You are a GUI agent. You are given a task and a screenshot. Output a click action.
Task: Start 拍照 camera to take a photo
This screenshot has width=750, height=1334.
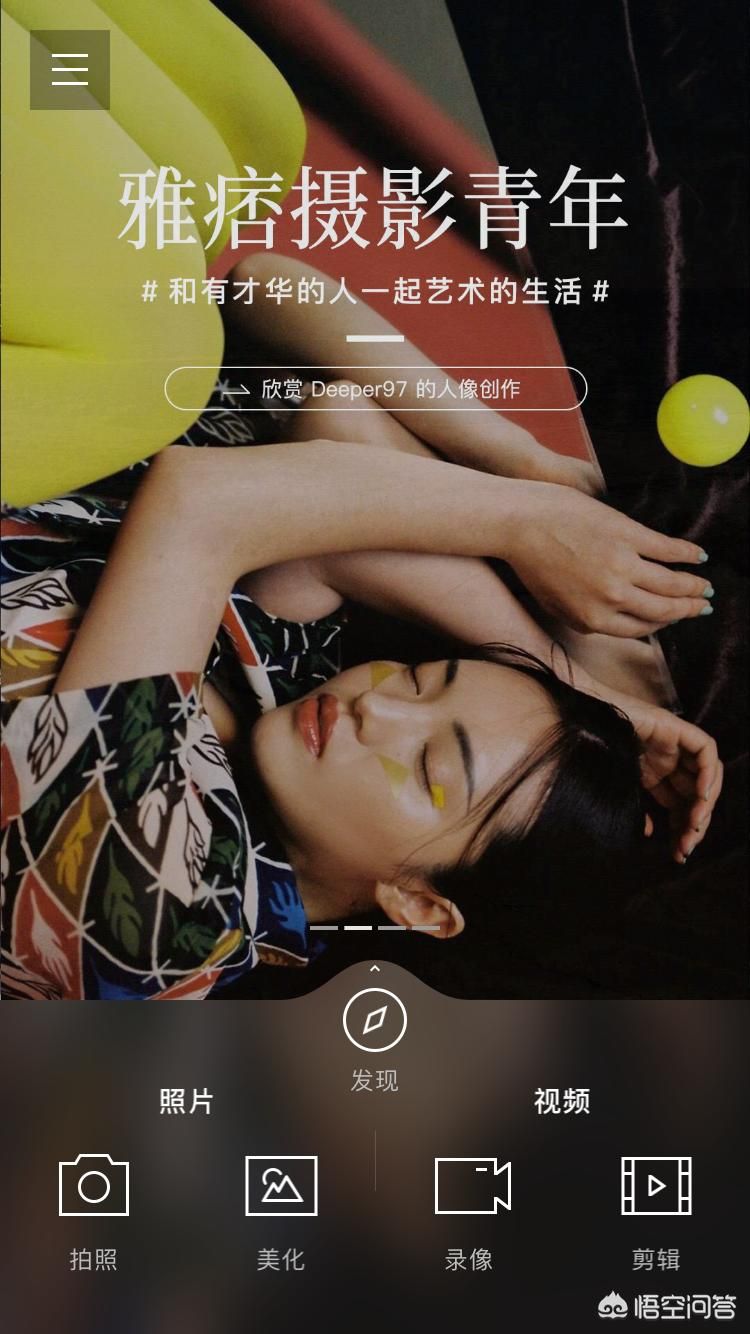tap(94, 1186)
